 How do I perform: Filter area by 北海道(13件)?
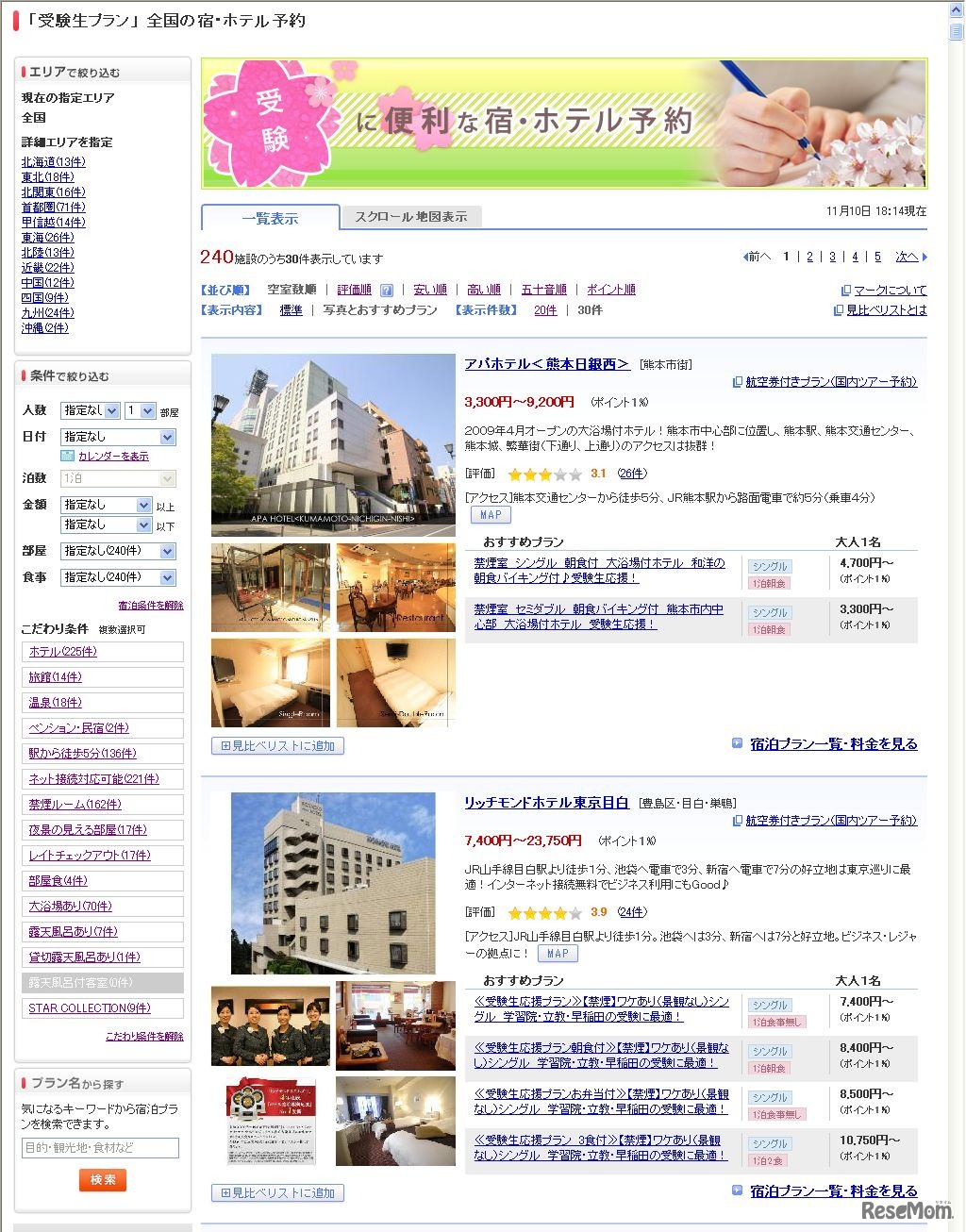click(x=54, y=162)
